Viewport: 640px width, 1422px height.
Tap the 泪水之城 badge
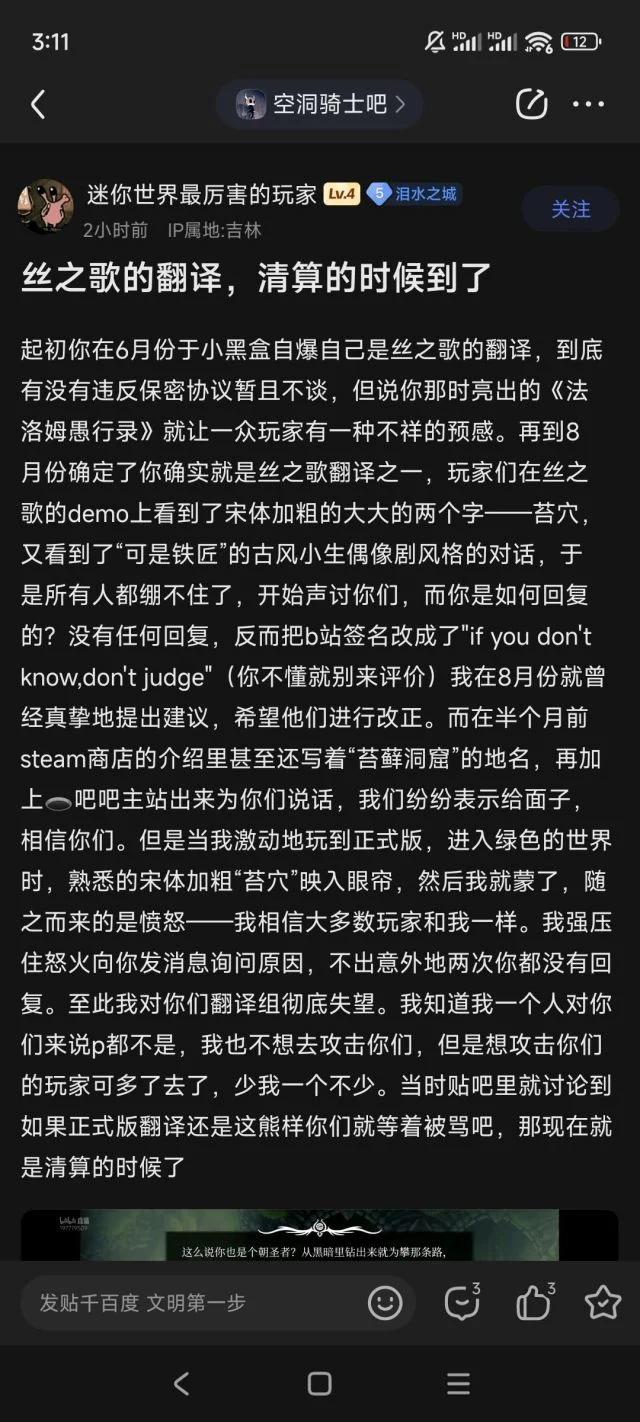click(x=414, y=194)
